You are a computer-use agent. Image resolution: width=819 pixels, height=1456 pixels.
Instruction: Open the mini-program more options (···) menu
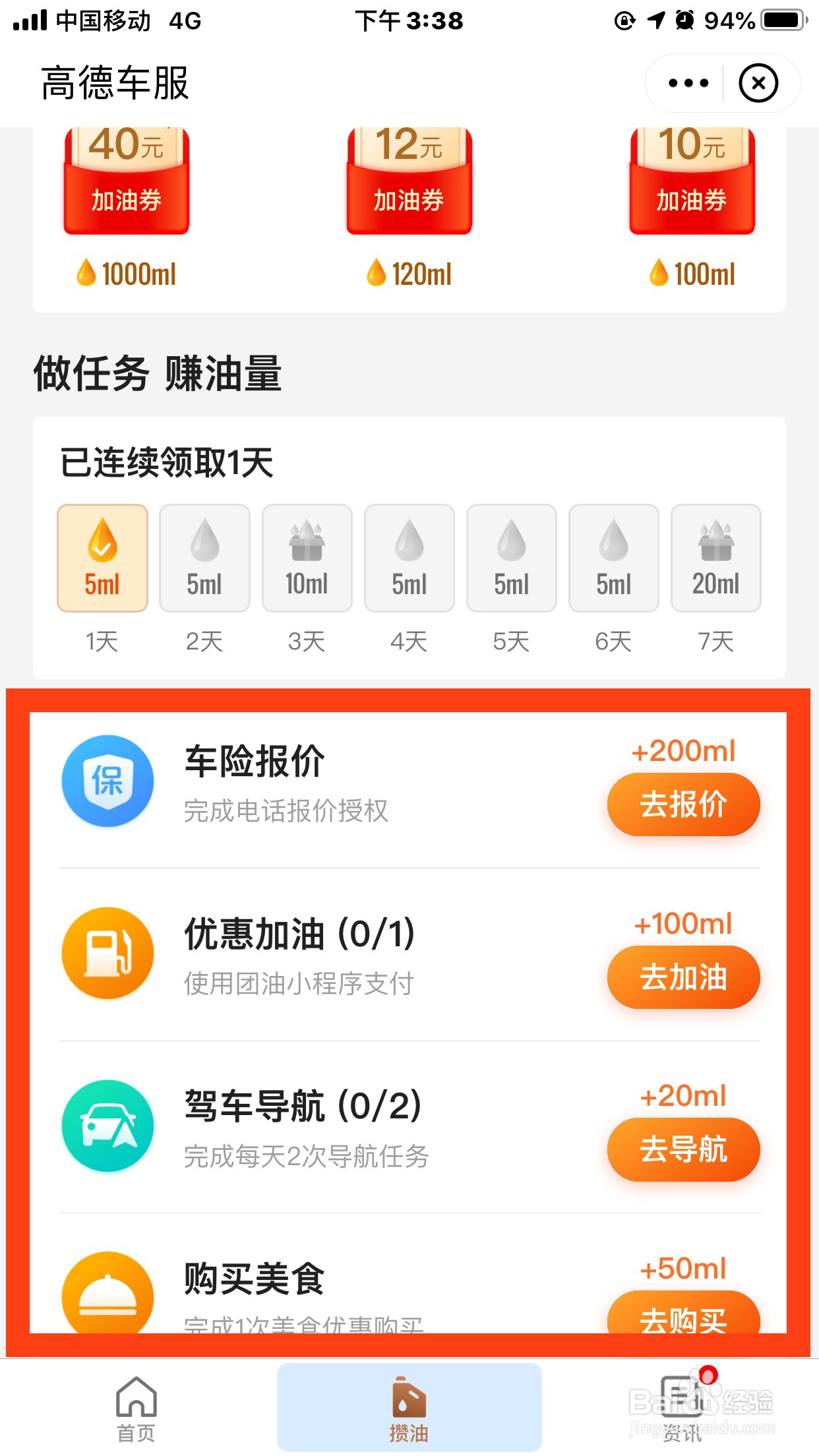686,83
